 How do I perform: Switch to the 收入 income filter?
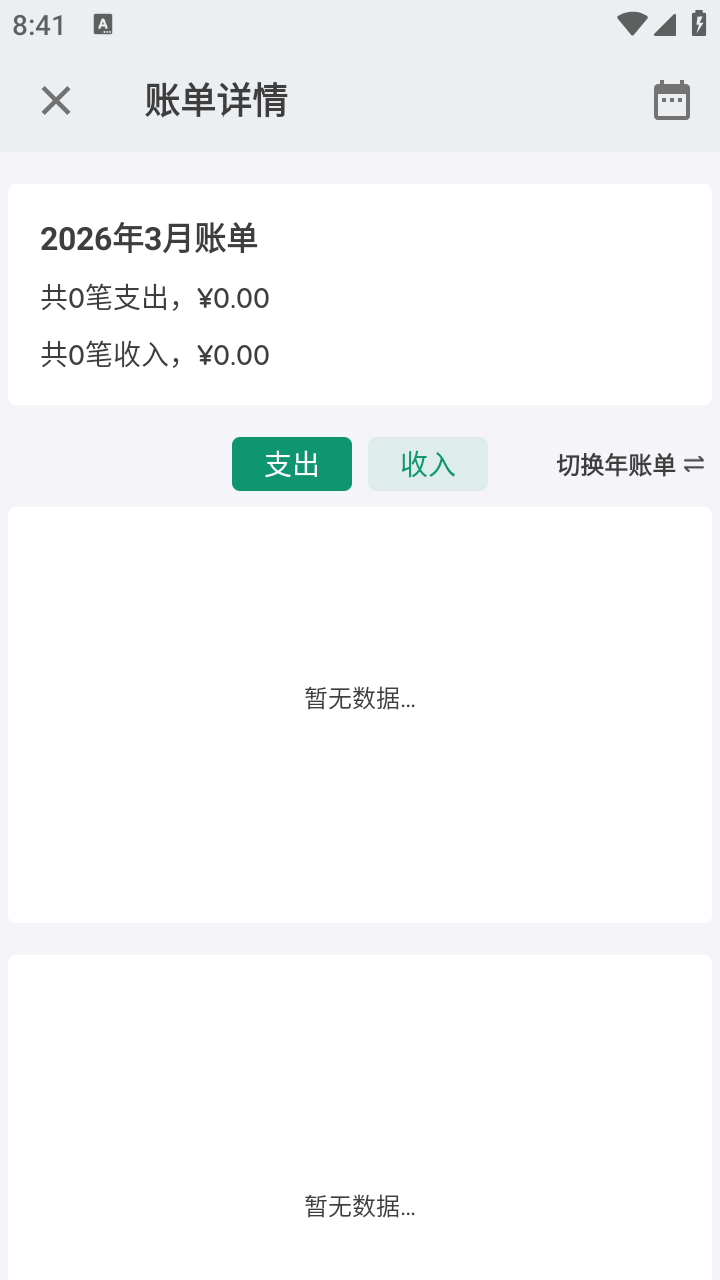coord(427,464)
